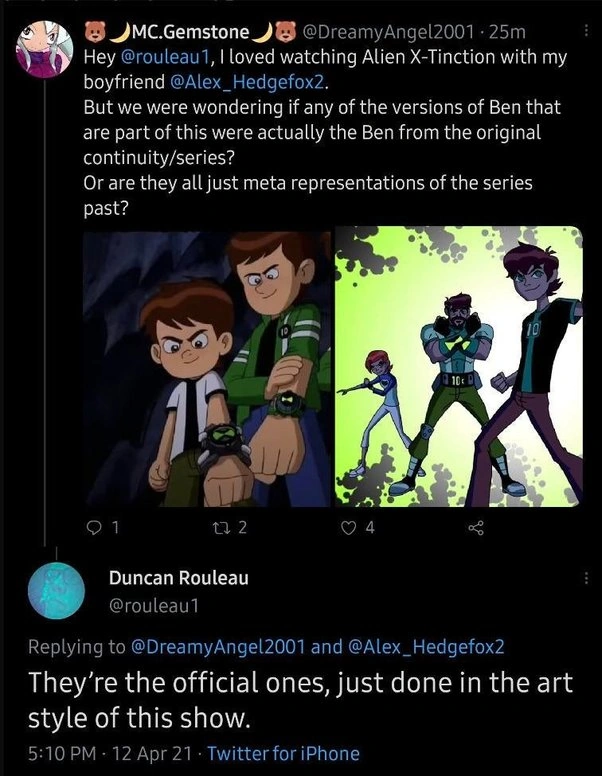
Task: Open the left image of two Bens in a cave
Action: tap(207, 366)
